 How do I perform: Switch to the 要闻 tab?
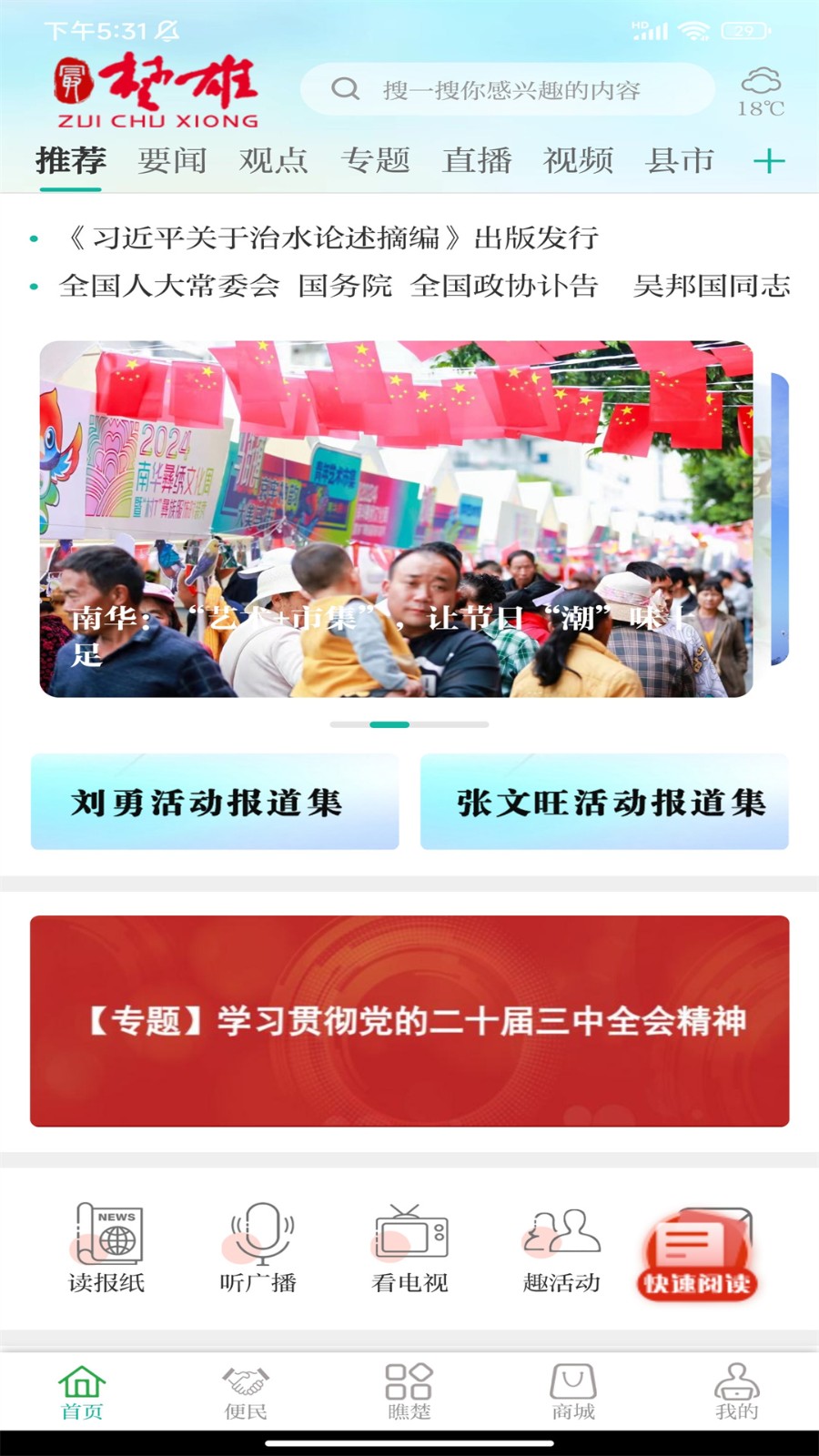pyautogui.click(x=172, y=161)
